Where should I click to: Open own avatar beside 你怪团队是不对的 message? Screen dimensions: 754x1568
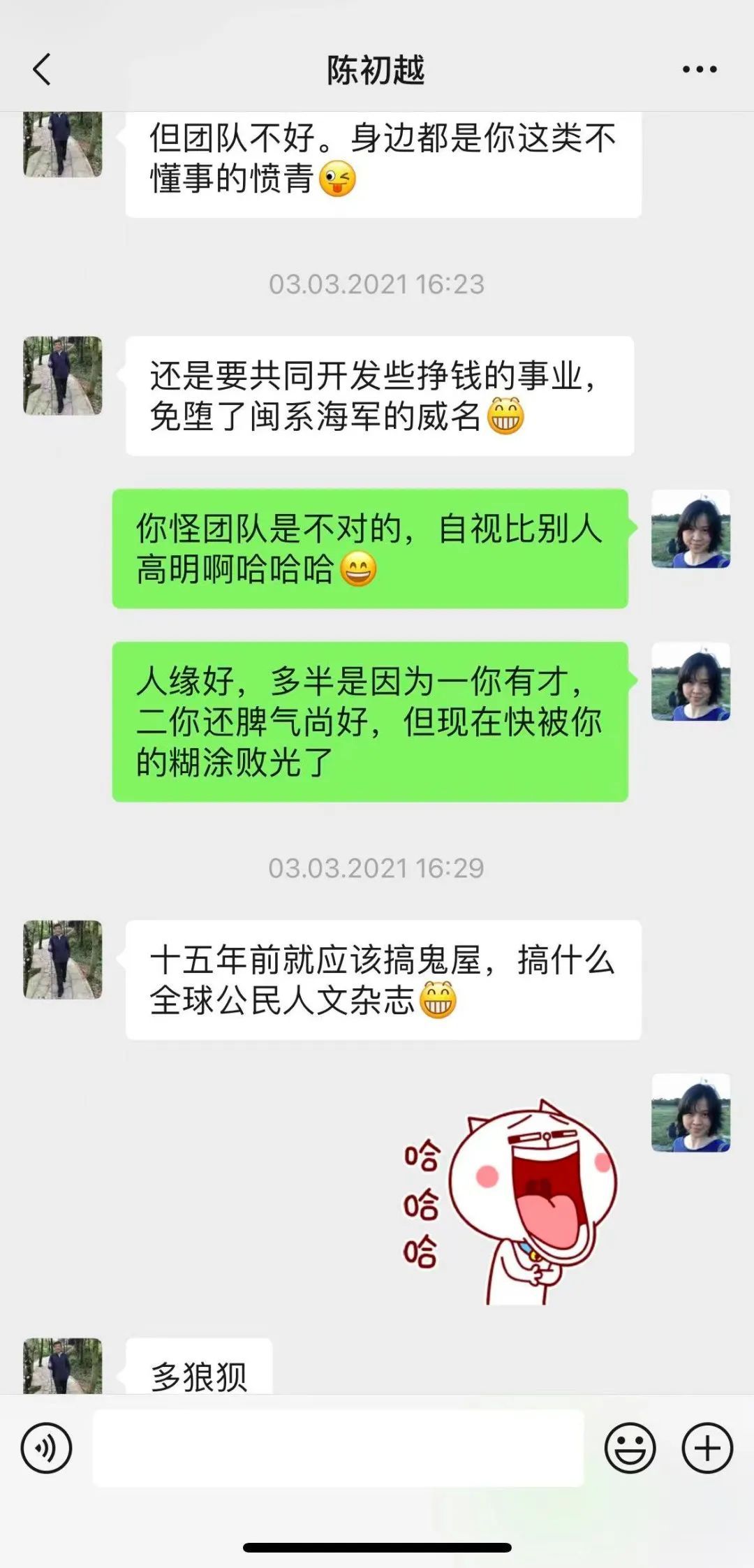(x=690, y=529)
